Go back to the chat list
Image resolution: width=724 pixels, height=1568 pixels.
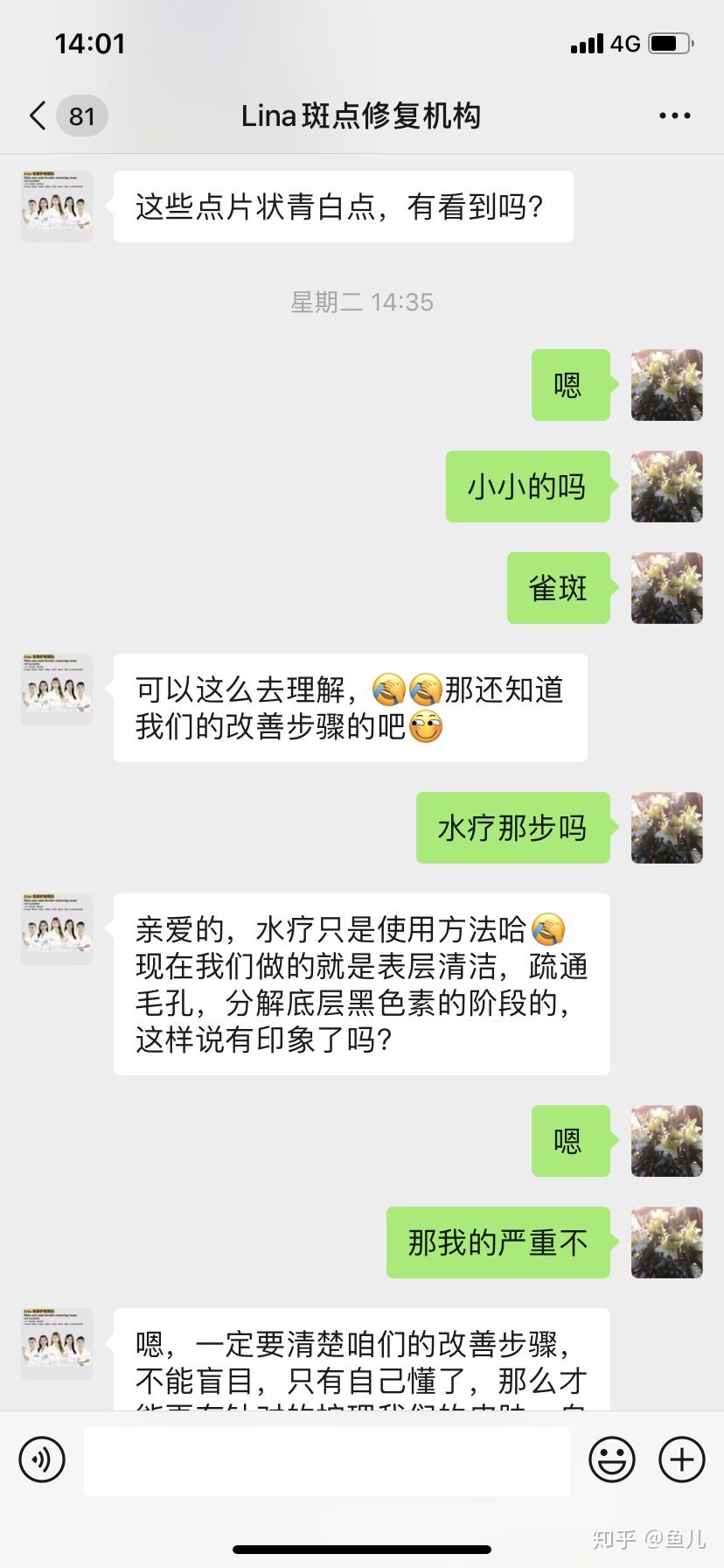[x=38, y=115]
